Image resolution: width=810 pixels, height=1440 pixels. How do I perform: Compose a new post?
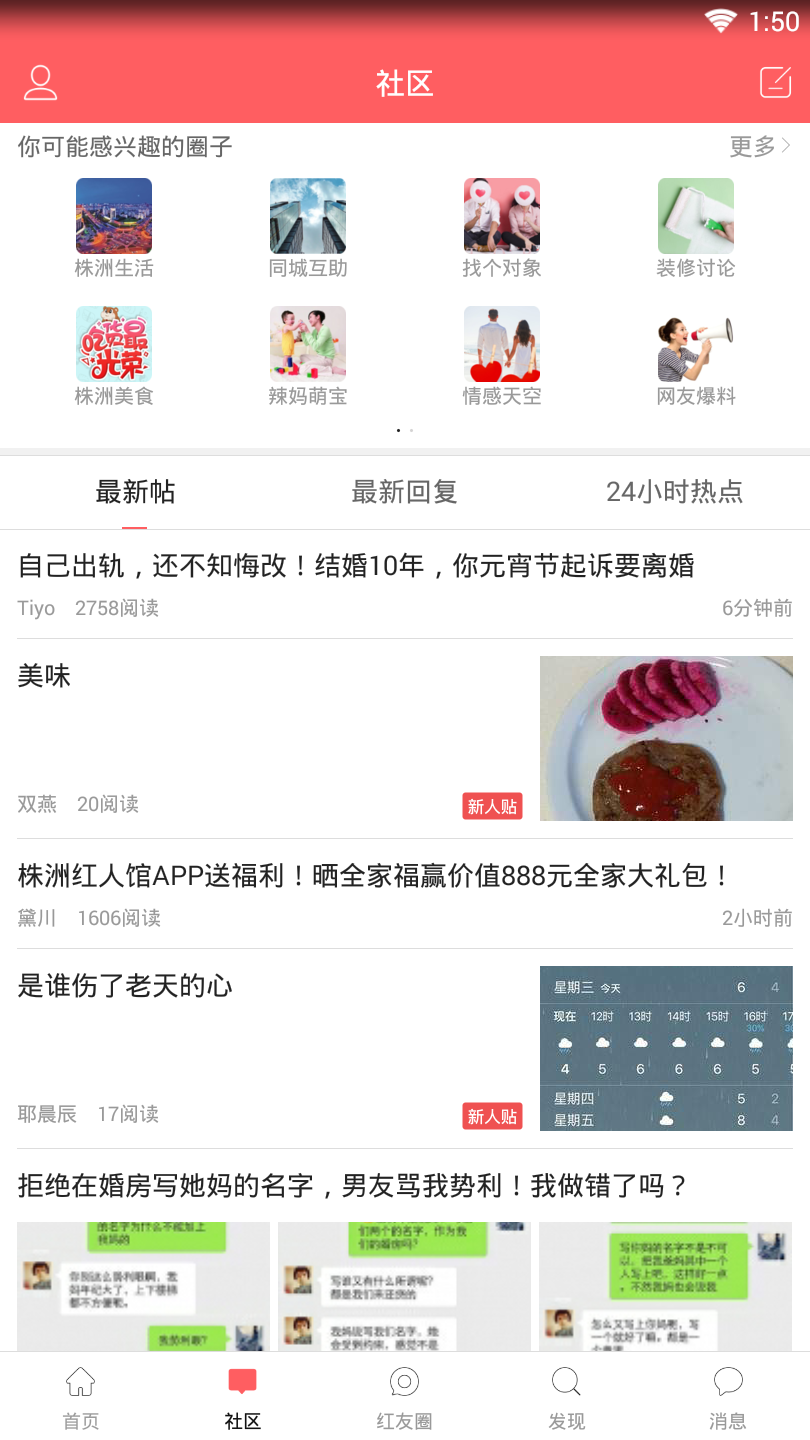pos(775,82)
